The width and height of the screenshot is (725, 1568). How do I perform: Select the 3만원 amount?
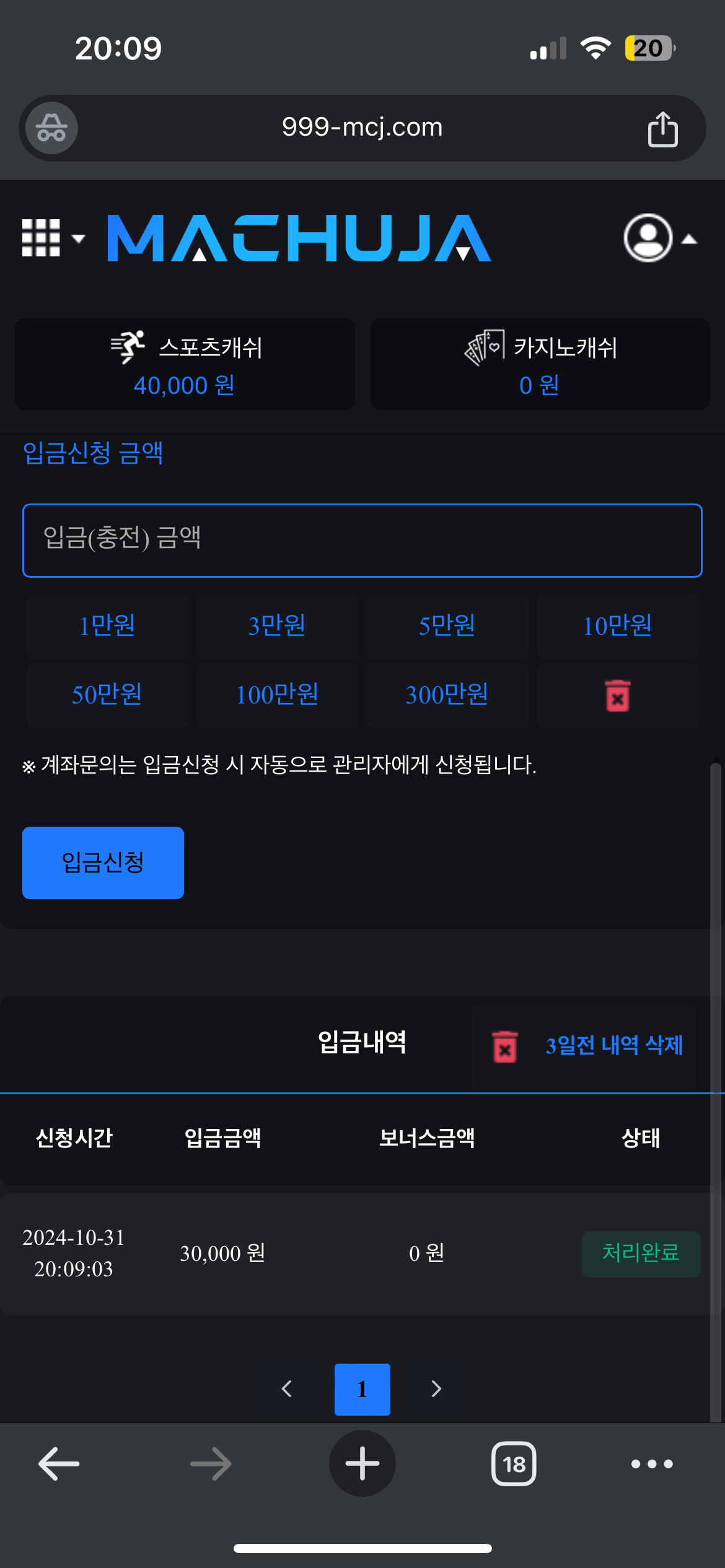277,625
